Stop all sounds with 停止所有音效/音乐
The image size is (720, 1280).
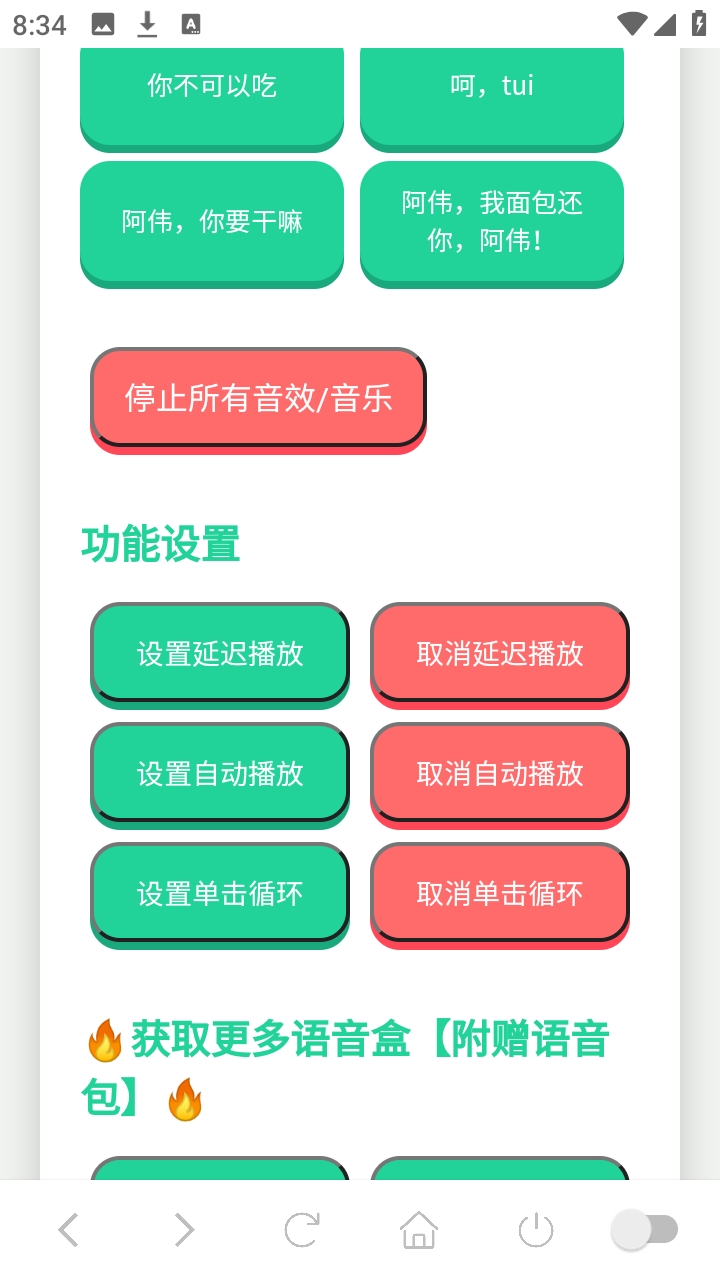pyautogui.click(x=258, y=397)
